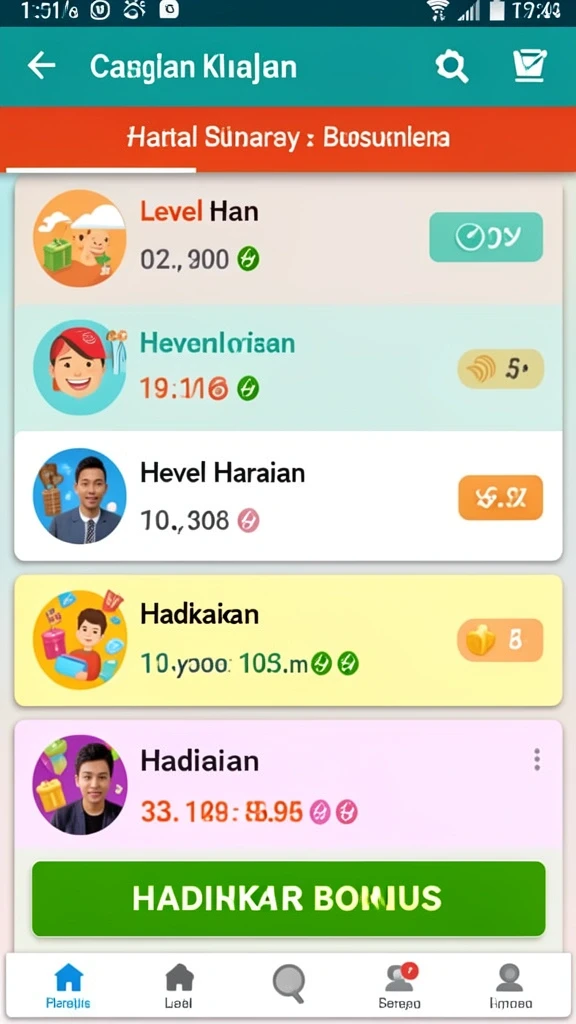The image size is (576, 1024).
Task: Tap the yellow chip on the Hevenloiaan row
Action: coord(500,369)
